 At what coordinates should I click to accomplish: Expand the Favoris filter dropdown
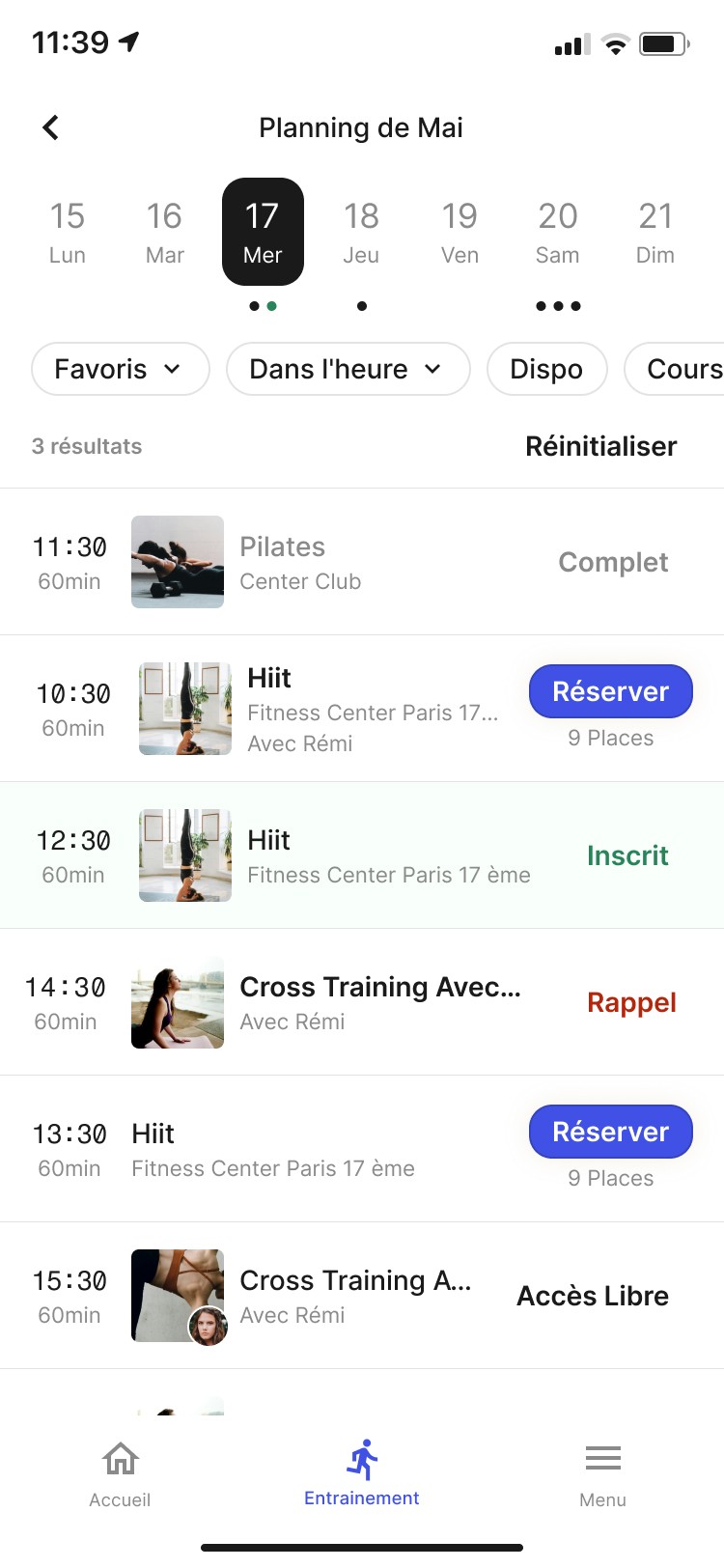point(120,369)
